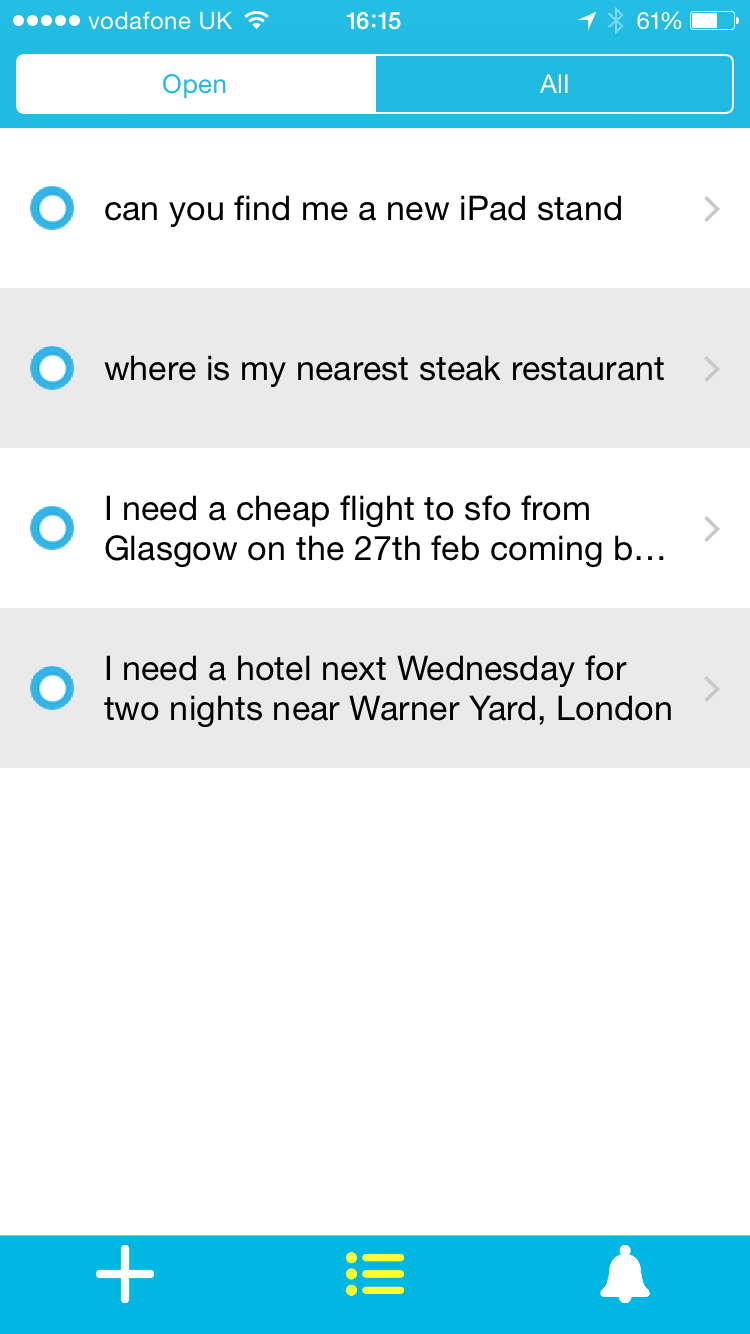The image size is (750, 1334).
Task: Add a new request with the plus icon
Action: click(x=125, y=1274)
